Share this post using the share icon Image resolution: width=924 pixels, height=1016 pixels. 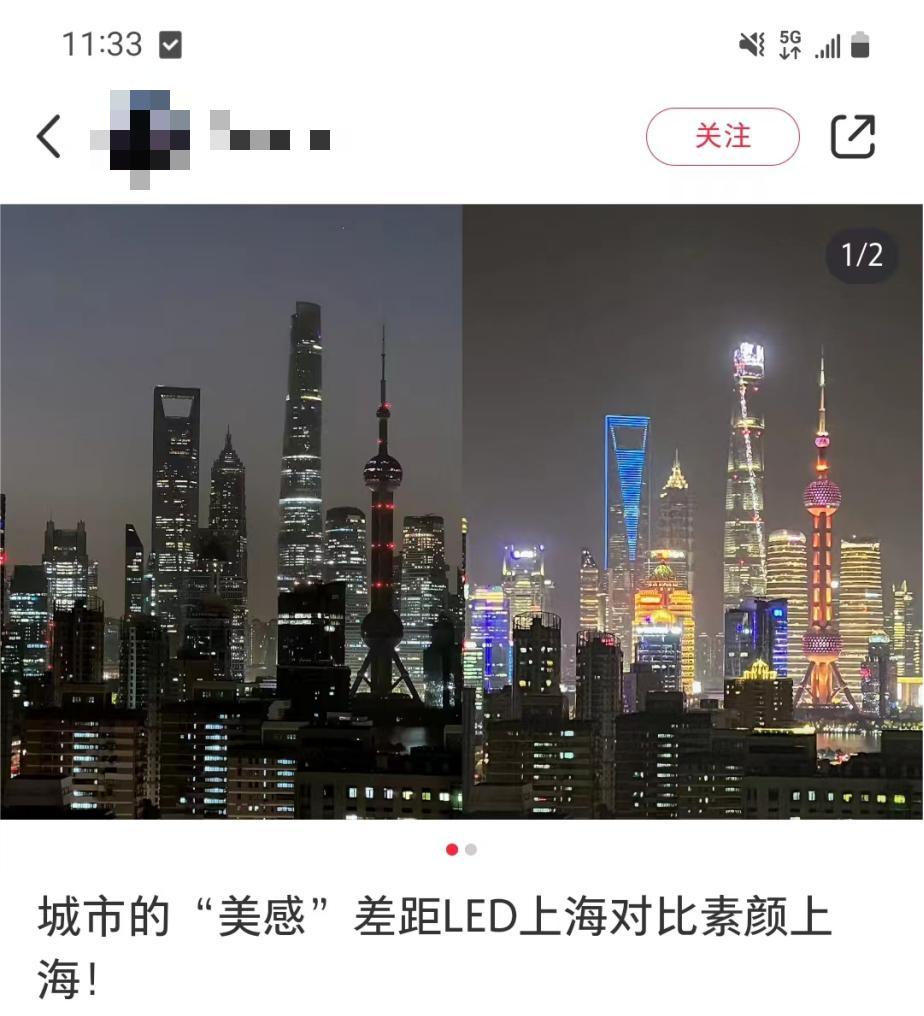tap(853, 136)
